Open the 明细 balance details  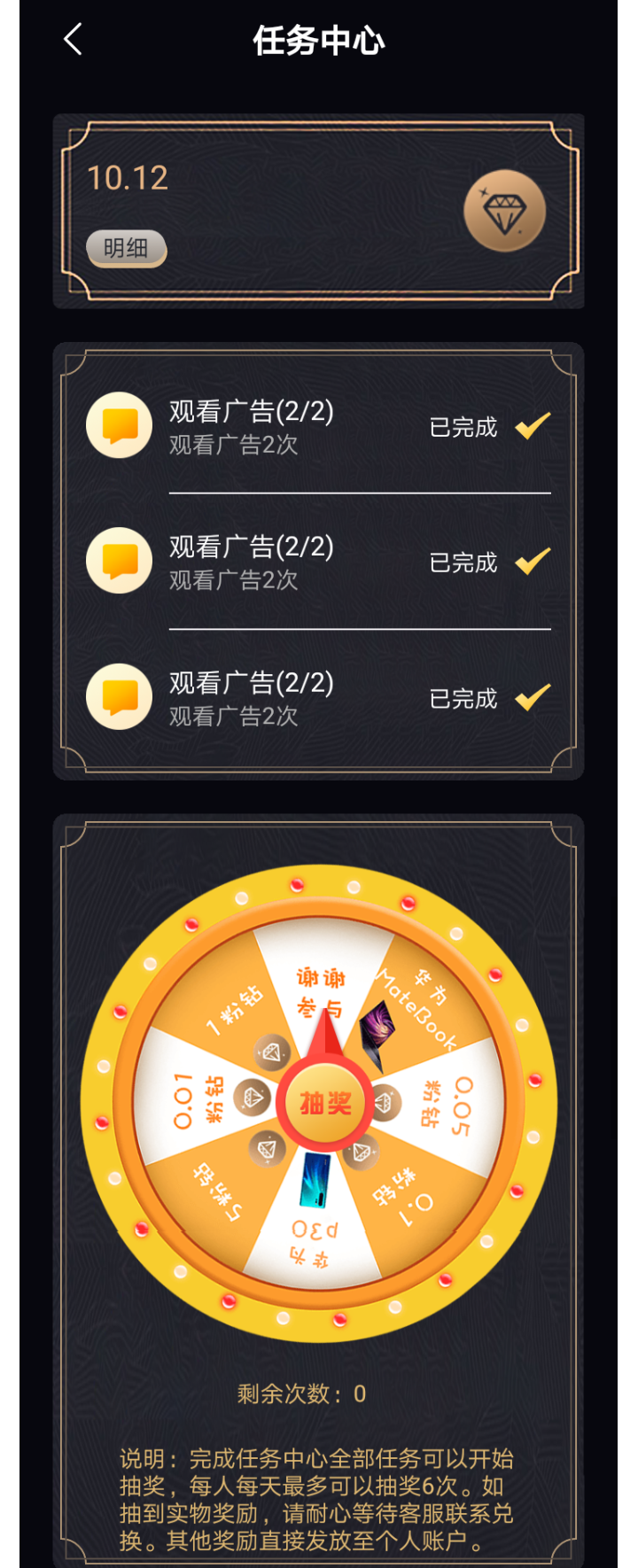(x=126, y=248)
